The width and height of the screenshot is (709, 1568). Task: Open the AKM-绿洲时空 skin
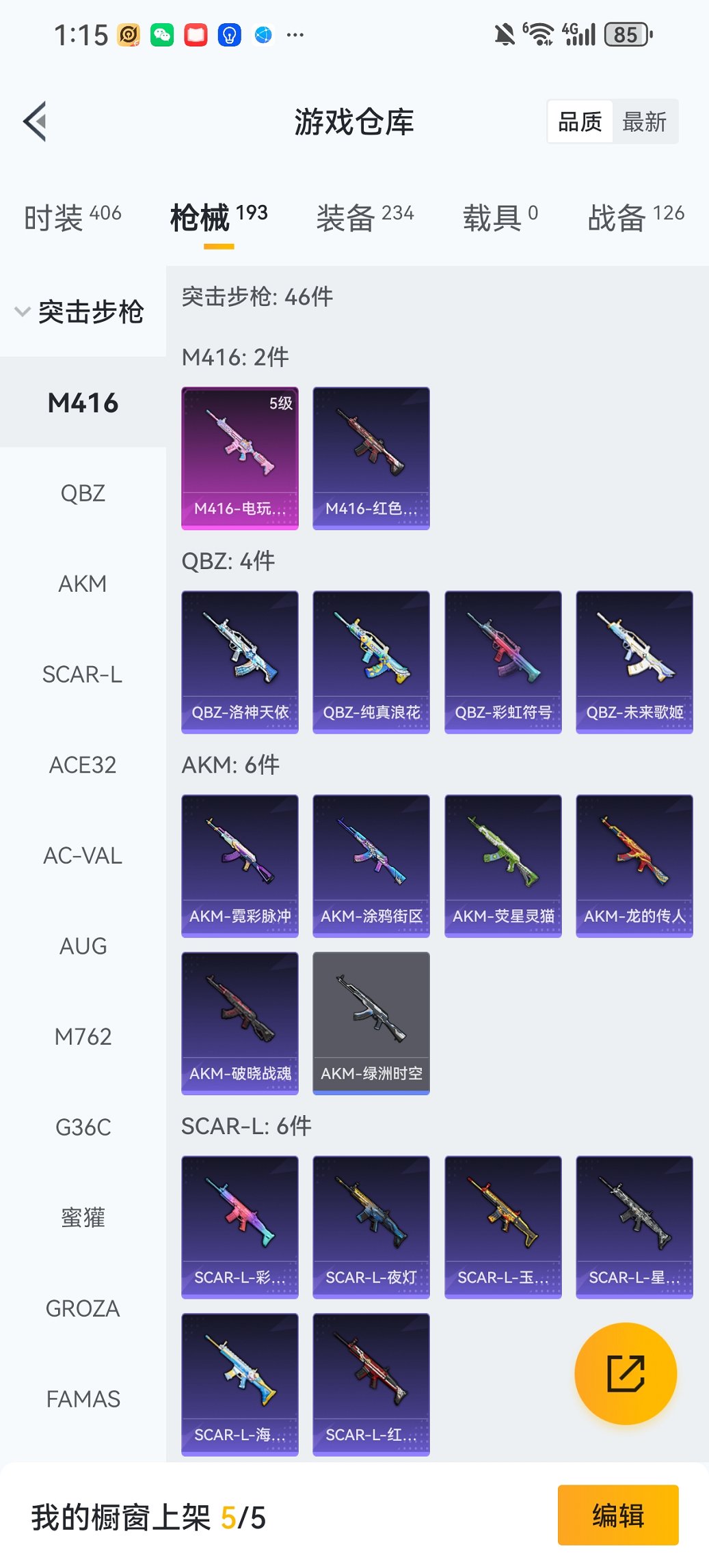point(371,1022)
